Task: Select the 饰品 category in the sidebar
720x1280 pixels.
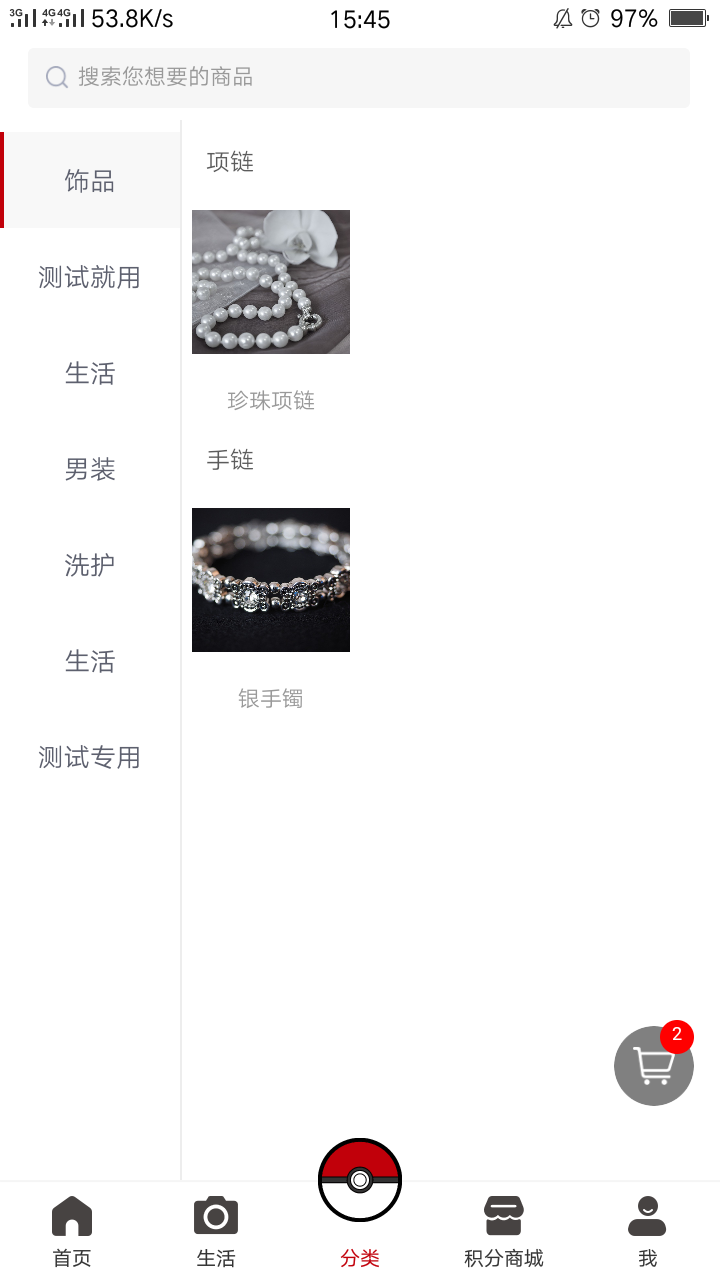Action: click(90, 180)
